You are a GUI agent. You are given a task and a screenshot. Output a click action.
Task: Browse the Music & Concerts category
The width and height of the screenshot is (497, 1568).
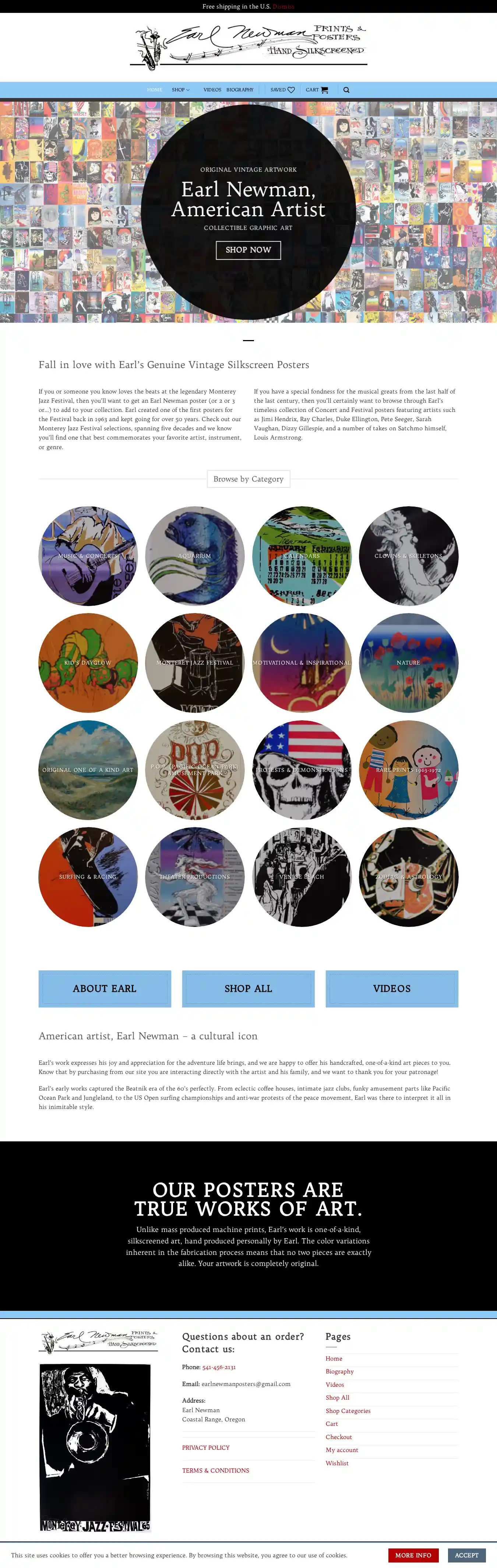click(x=88, y=556)
